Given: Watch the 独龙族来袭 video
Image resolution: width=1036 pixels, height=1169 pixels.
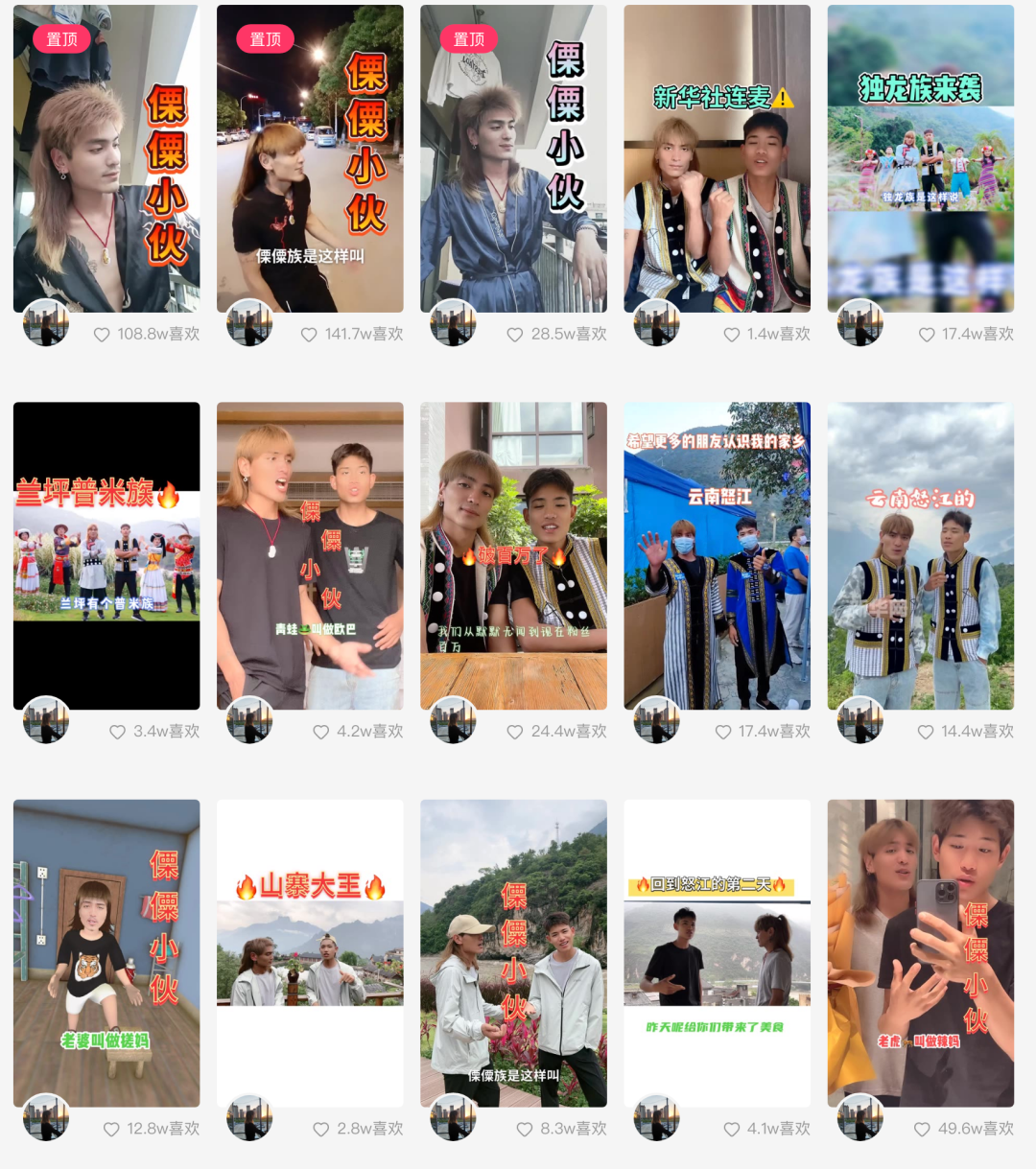Looking at the screenshot, I should [x=920, y=158].
